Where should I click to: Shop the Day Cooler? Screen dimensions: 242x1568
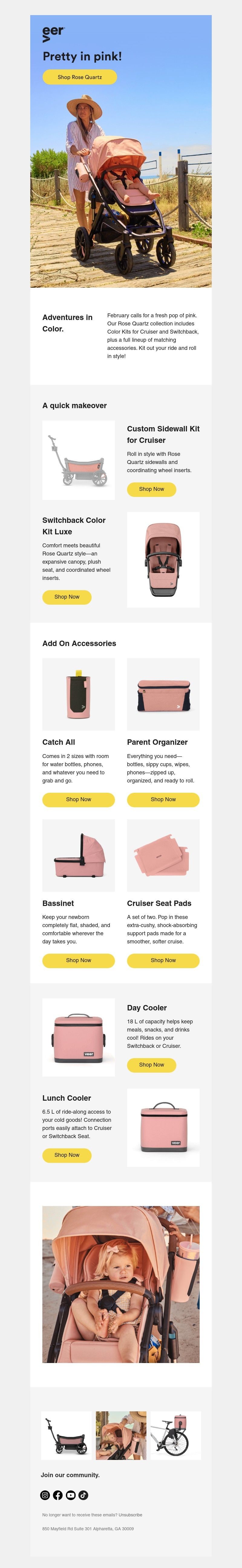click(151, 1065)
